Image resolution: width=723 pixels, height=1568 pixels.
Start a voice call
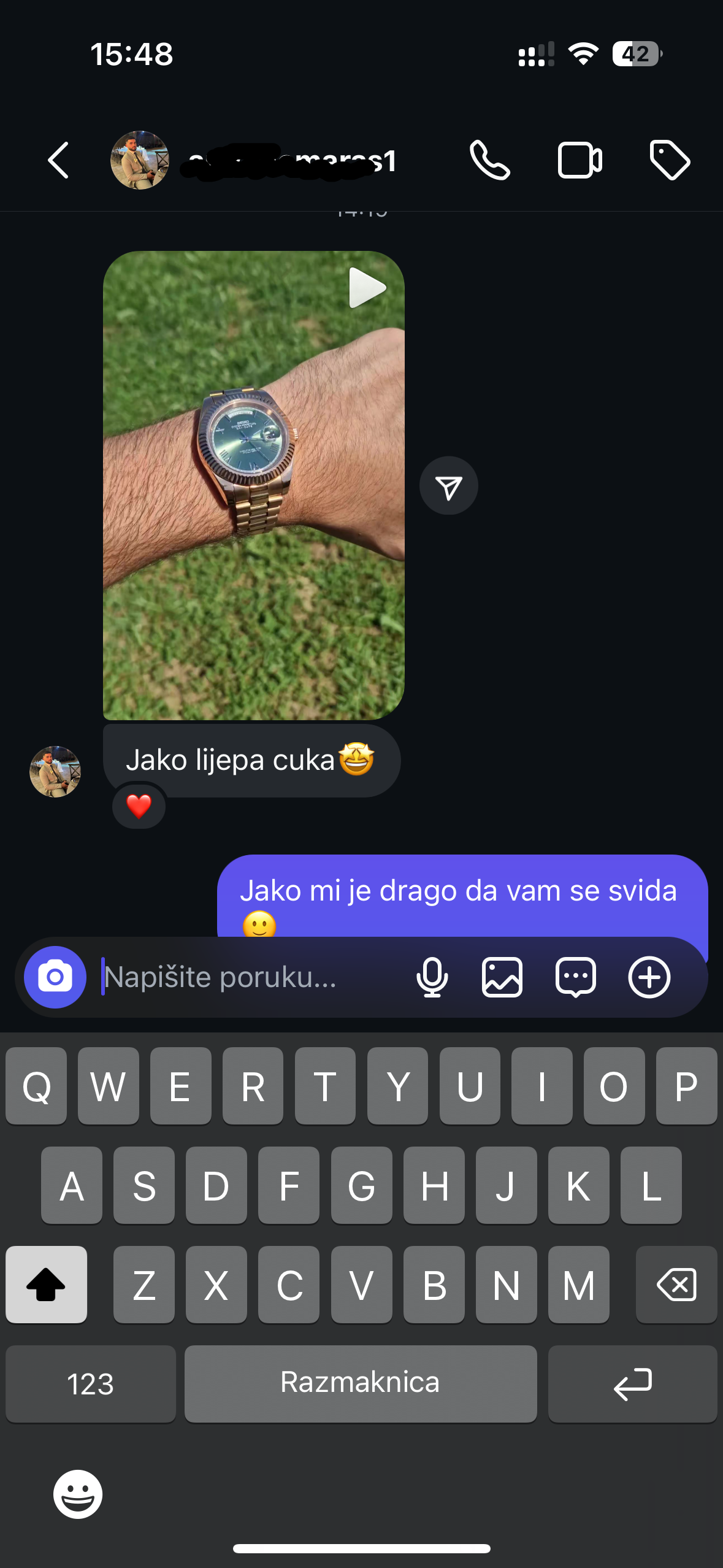tap(489, 160)
